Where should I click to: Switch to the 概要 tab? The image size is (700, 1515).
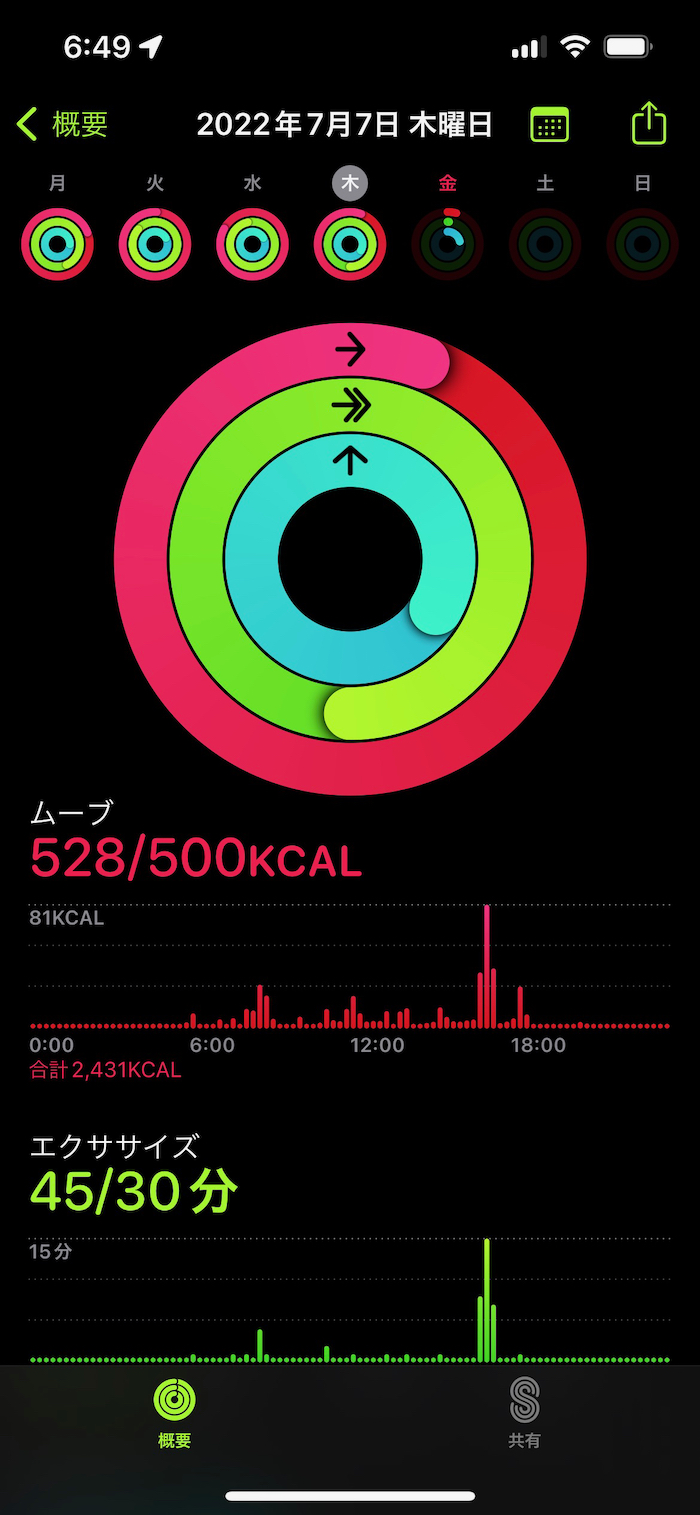174,1412
